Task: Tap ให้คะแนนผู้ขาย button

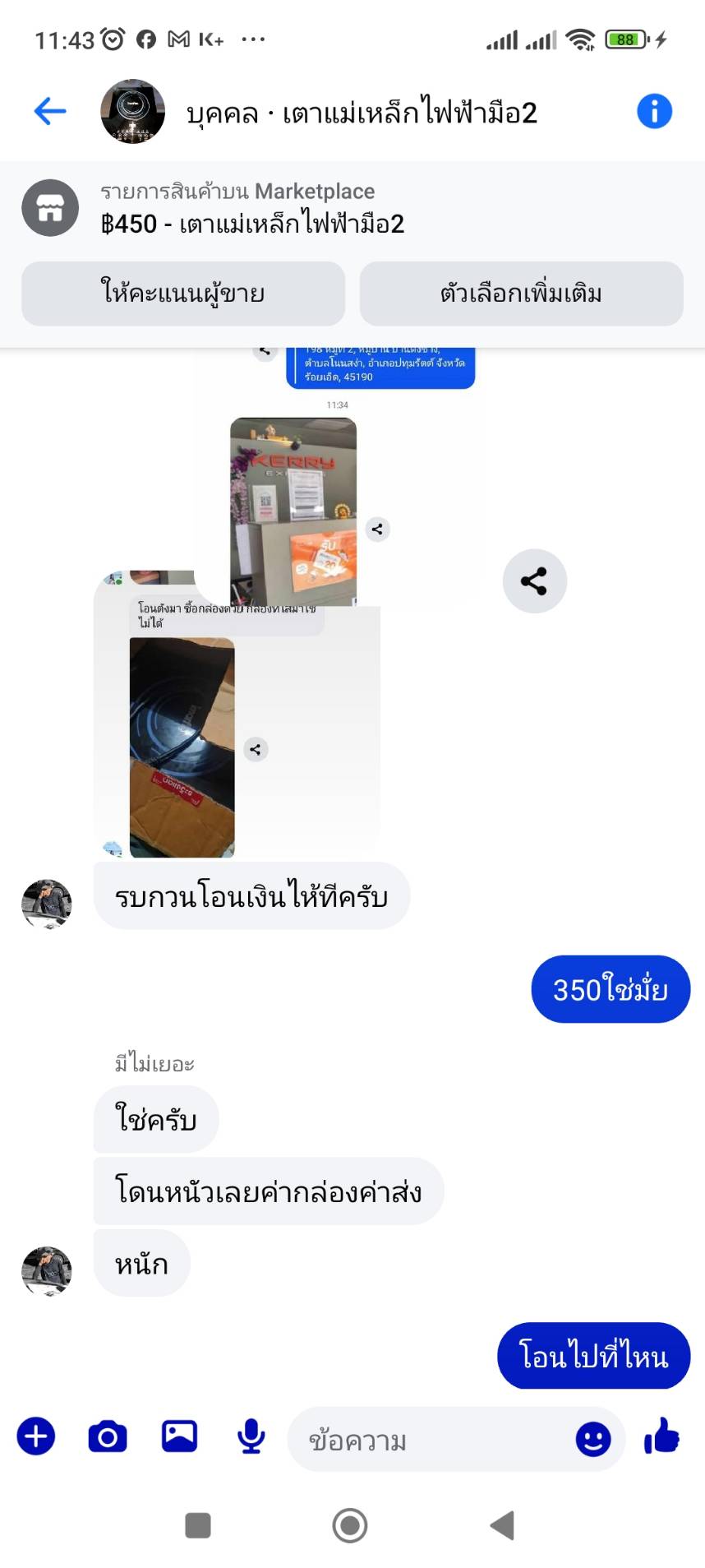Action: [x=182, y=294]
